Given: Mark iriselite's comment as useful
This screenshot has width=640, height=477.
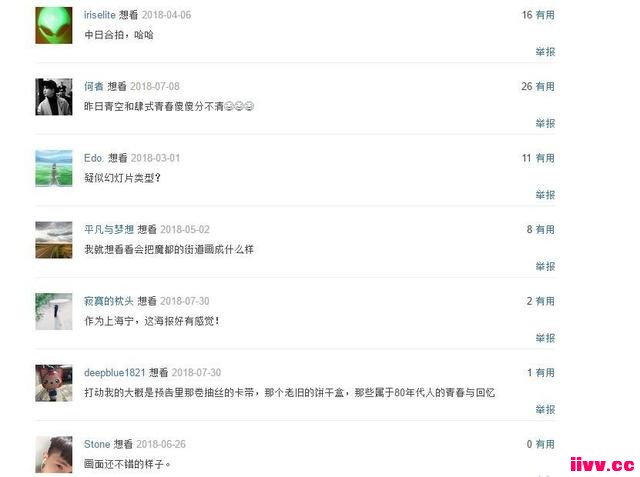Looking at the screenshot, I should click(x=545, y=15).
